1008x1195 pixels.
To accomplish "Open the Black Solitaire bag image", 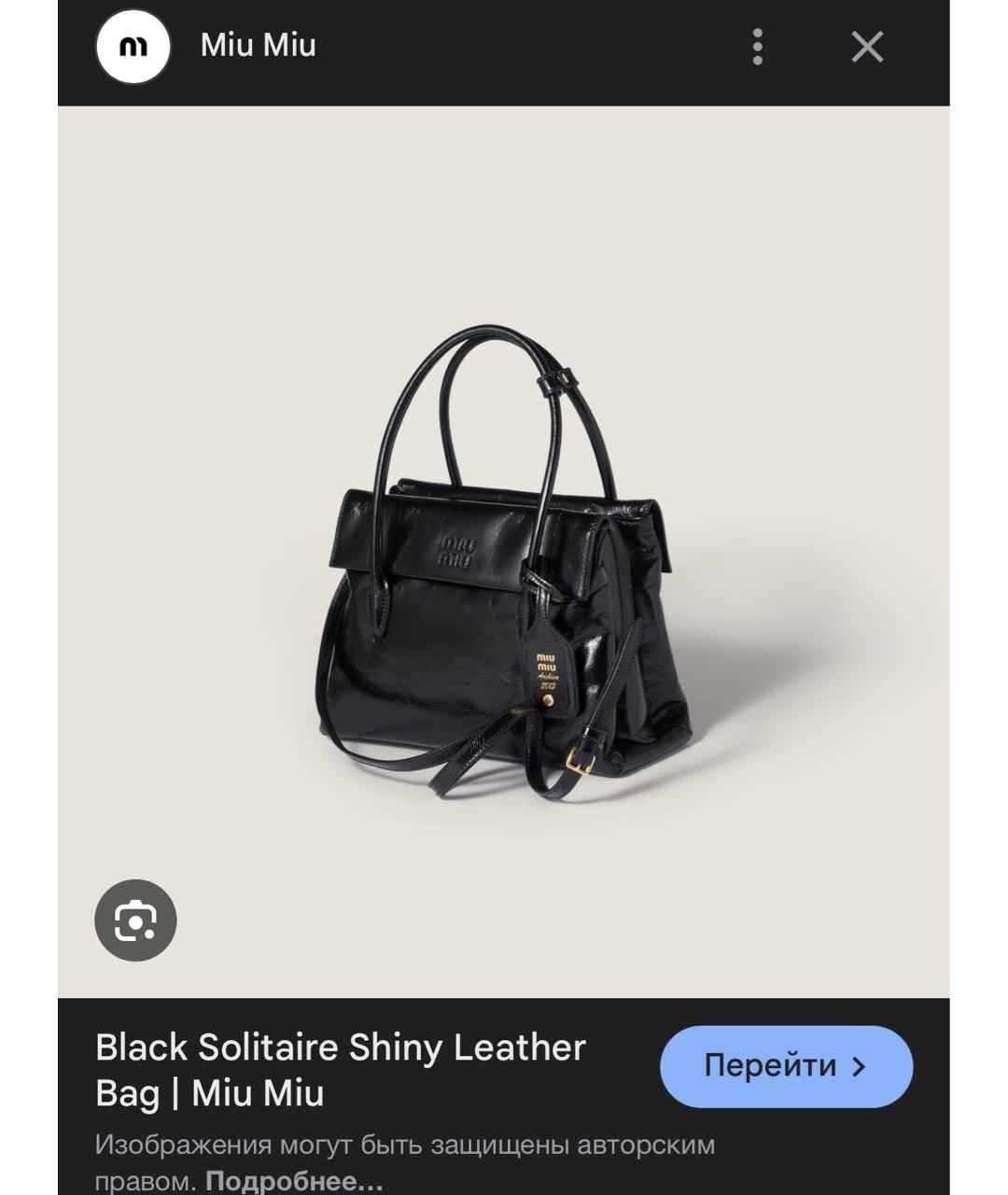I will [x=504, y=560].
